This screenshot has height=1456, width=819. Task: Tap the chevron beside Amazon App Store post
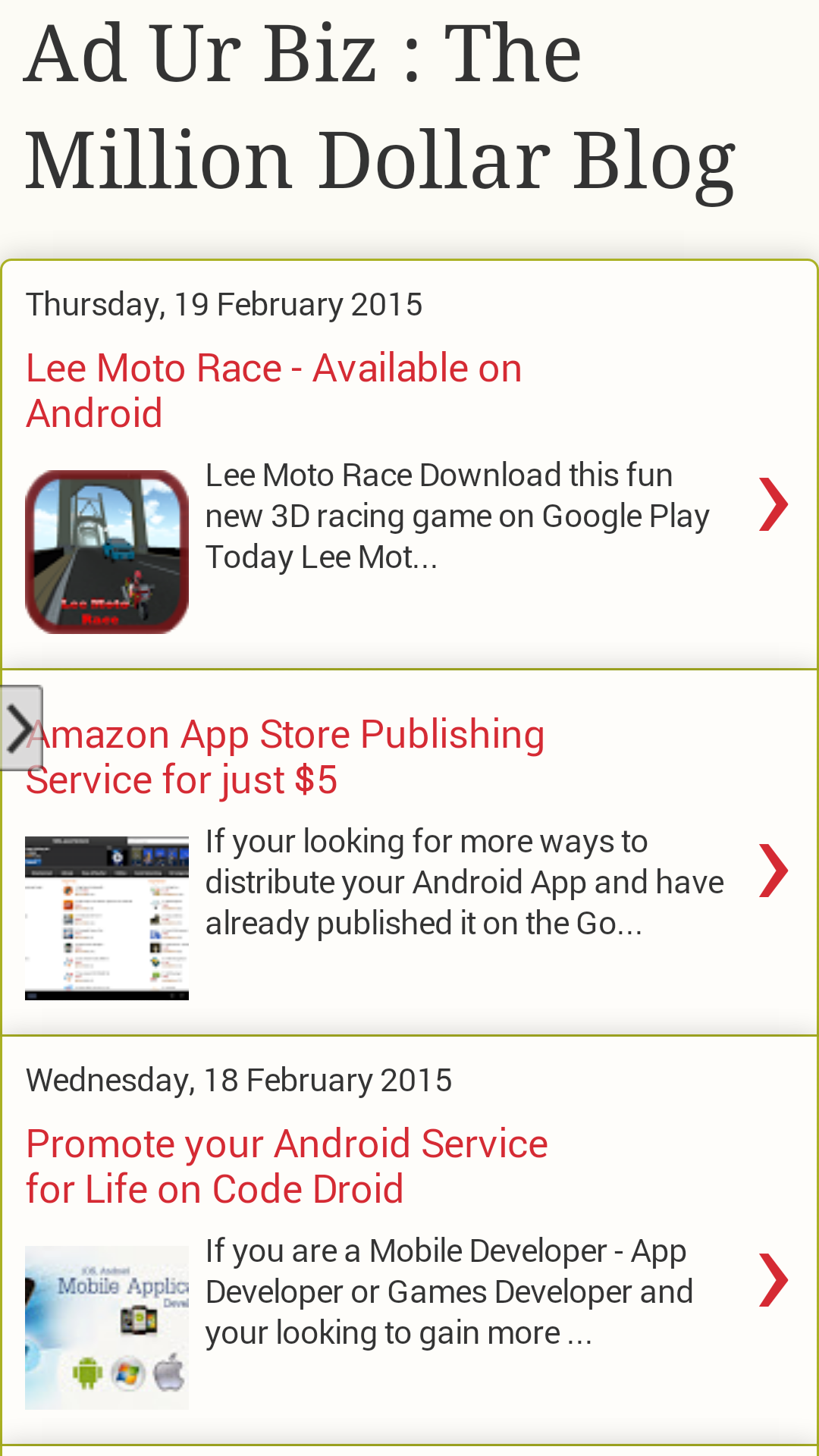(x=773, y=871)
